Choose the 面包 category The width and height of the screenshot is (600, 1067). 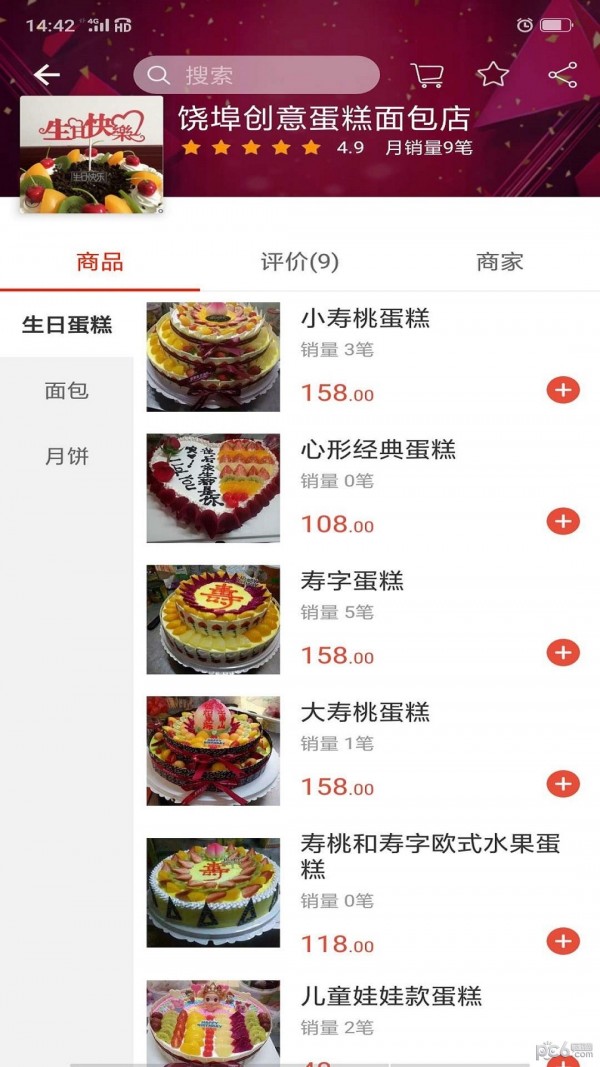67,390
